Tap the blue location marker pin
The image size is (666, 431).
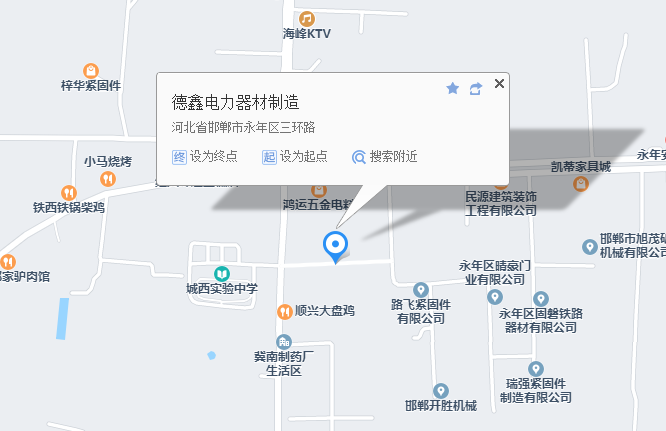pyautogui.click(x=336, y=244)
